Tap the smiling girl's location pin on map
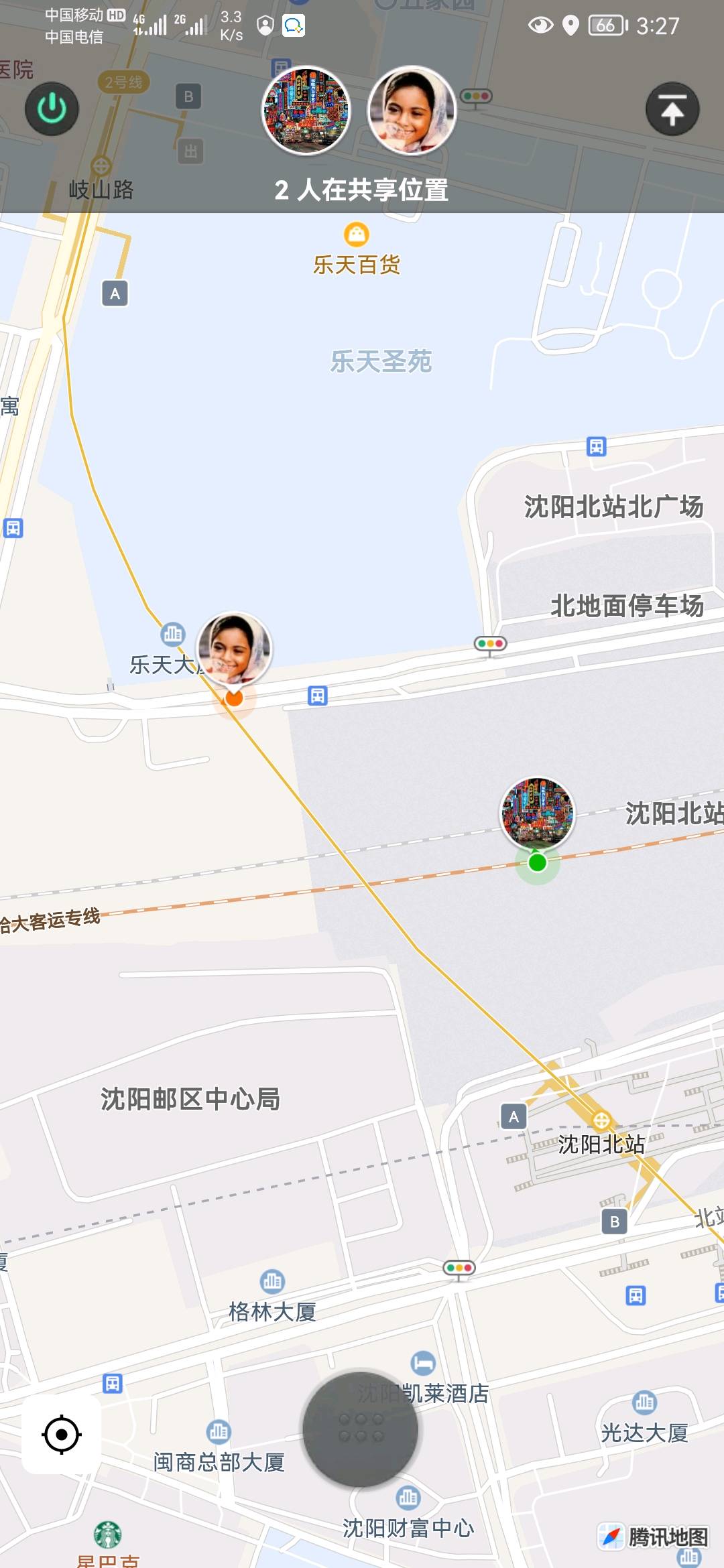The width and height of the screenshot is (724, 1568). click(x=234, y=649)
